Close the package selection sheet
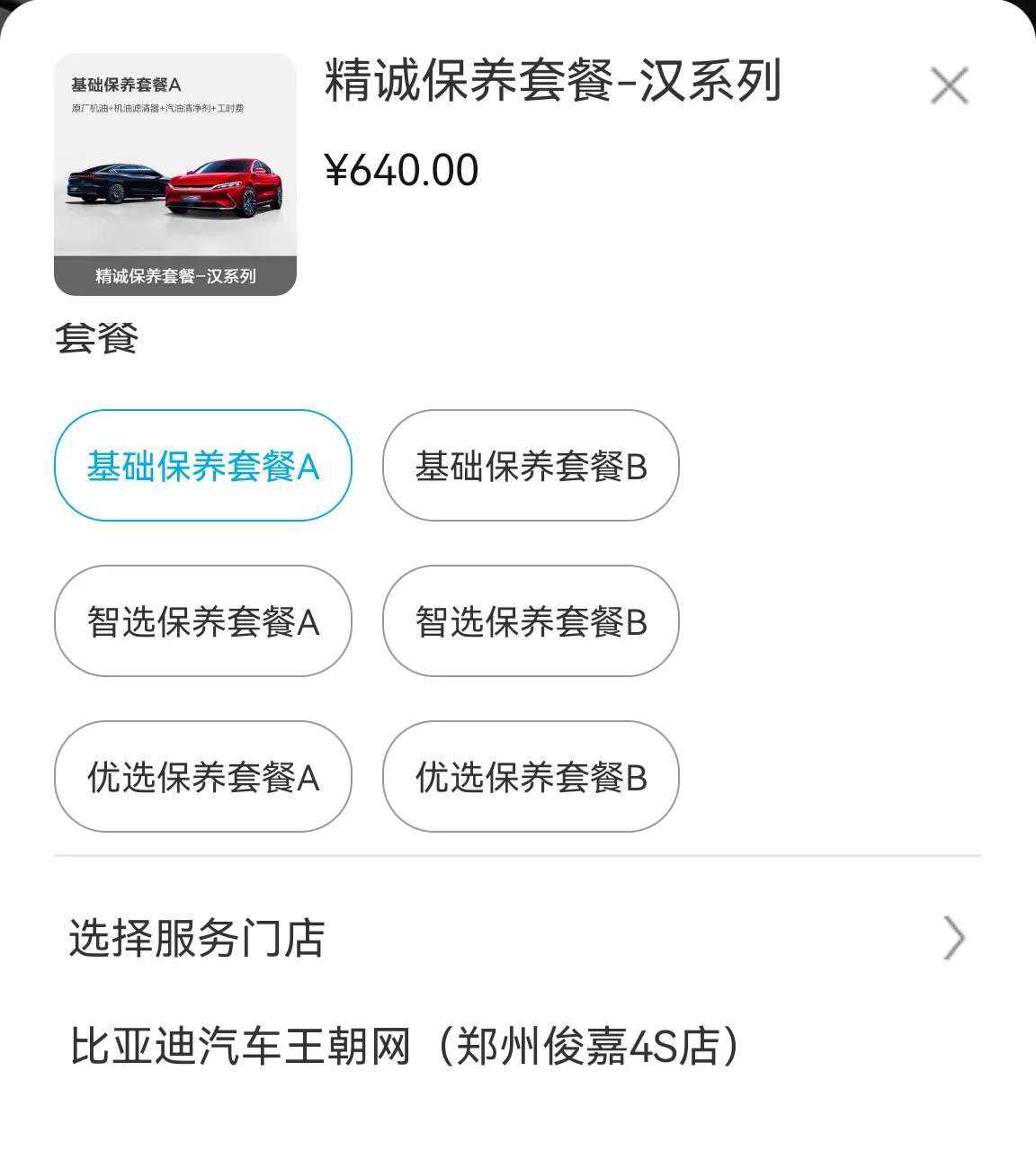This screenshot has height=1151, width=1036. coord(949,86)
